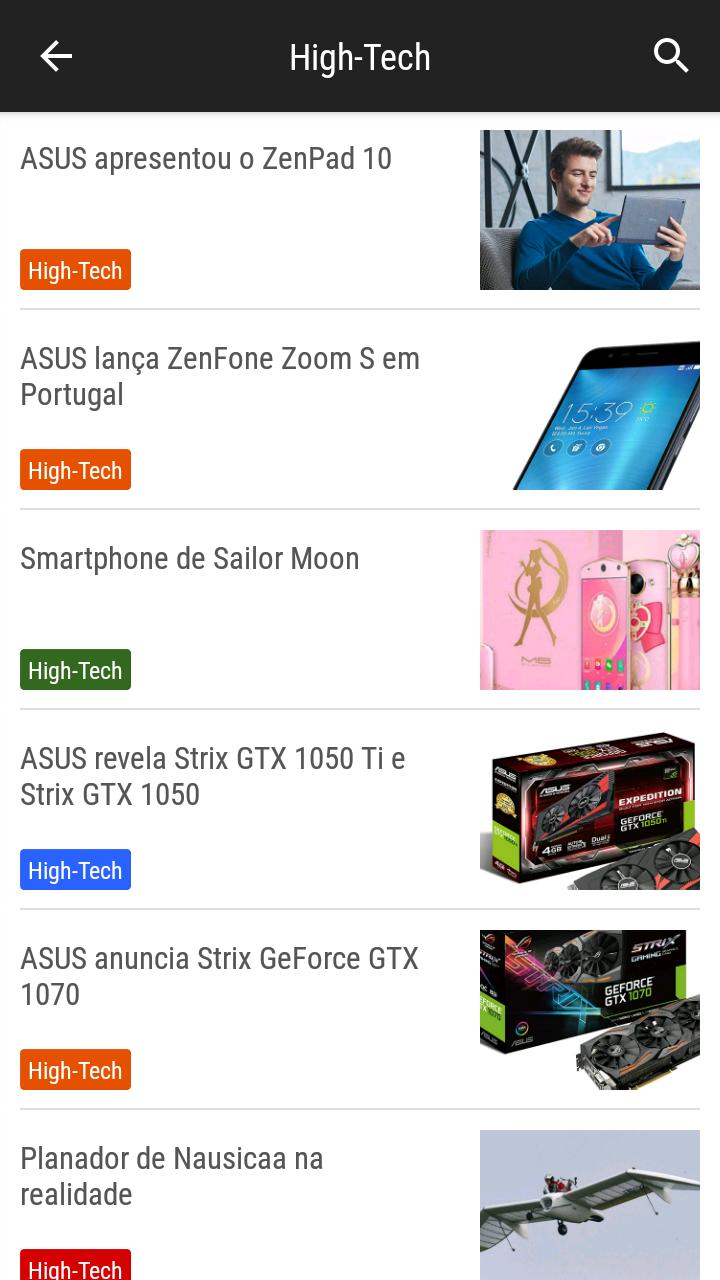The image size is (720, 1280).
Task: Read the ZenFone Zoom S em Portugal article
Action: point(220,377)
